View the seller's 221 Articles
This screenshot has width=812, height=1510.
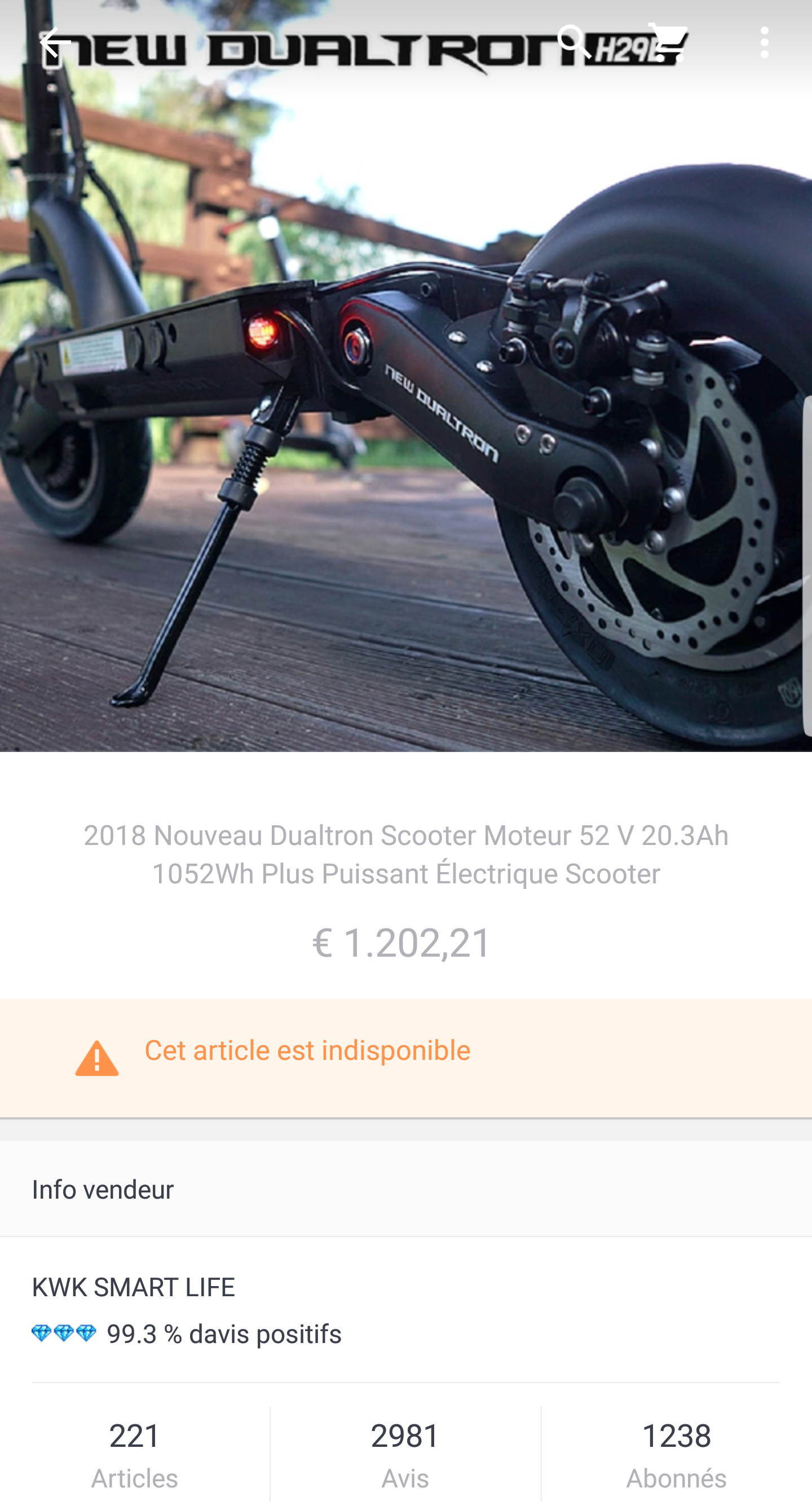(x=135, y=1454)
